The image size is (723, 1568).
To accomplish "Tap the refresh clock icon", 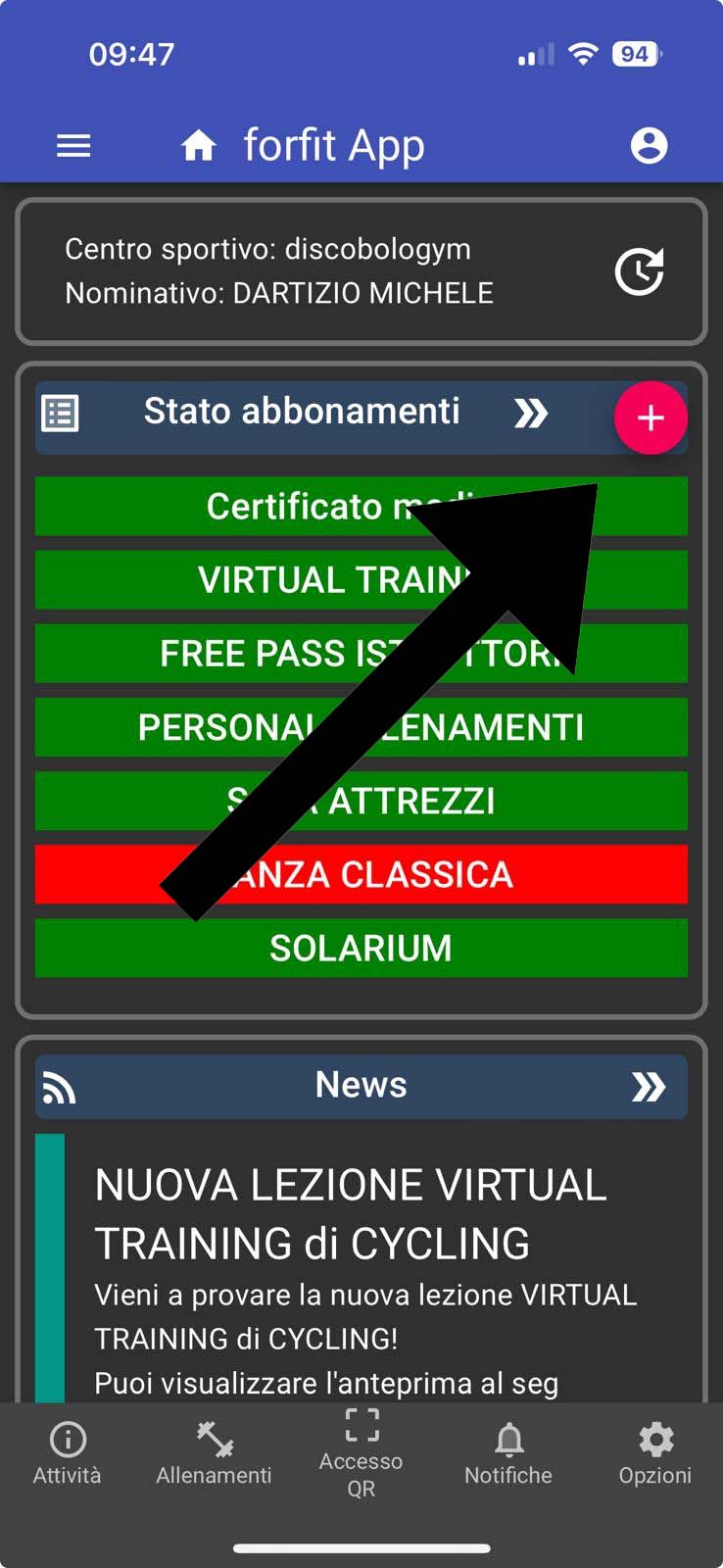I will tap(639, 271).
